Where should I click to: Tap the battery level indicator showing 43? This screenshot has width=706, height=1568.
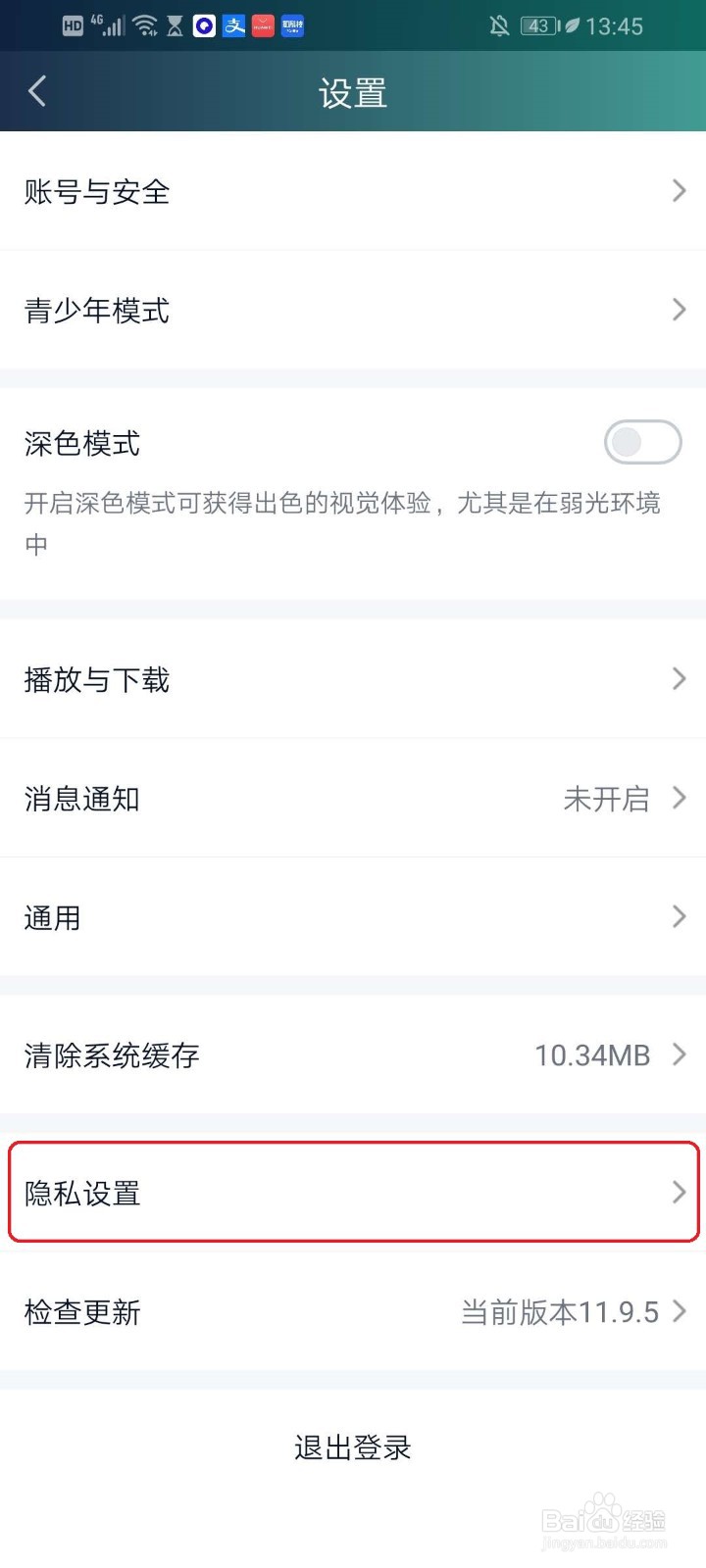pos(537,25)
